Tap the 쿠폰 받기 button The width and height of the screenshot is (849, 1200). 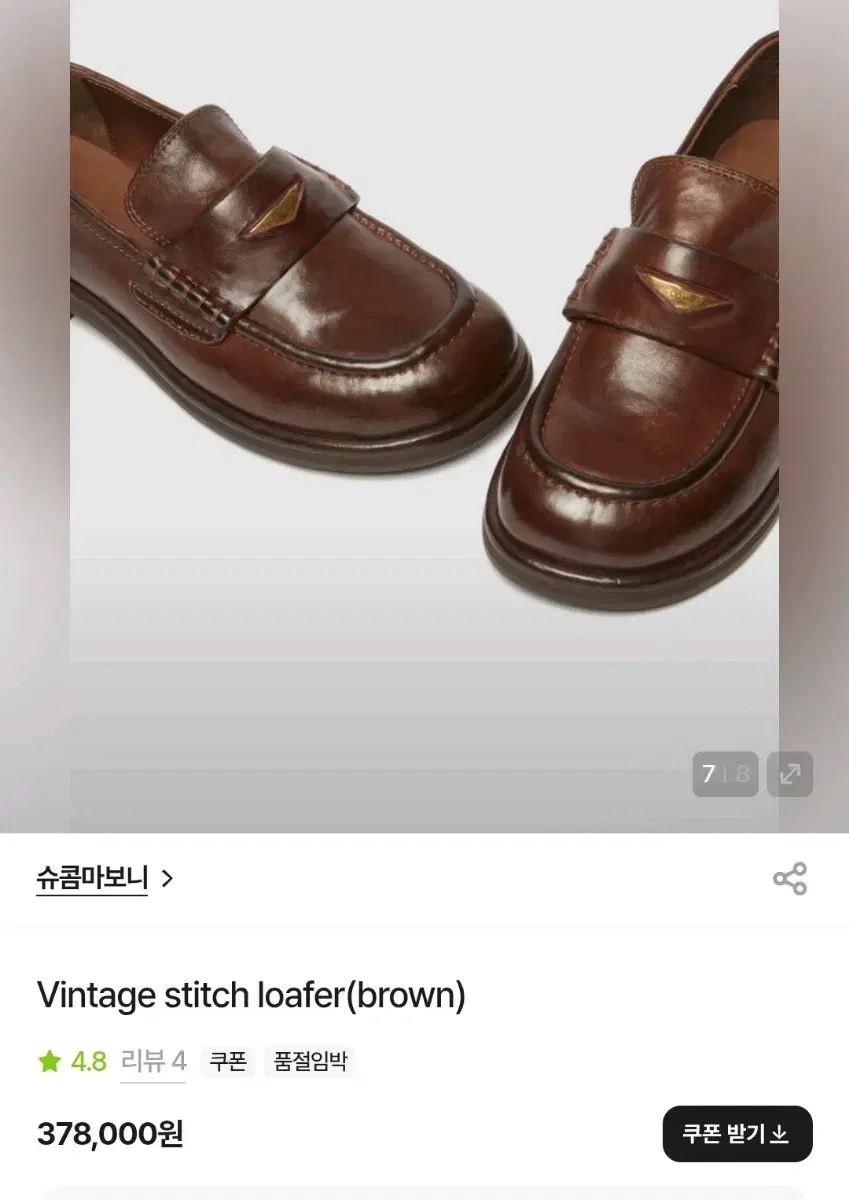[737, 1133]
